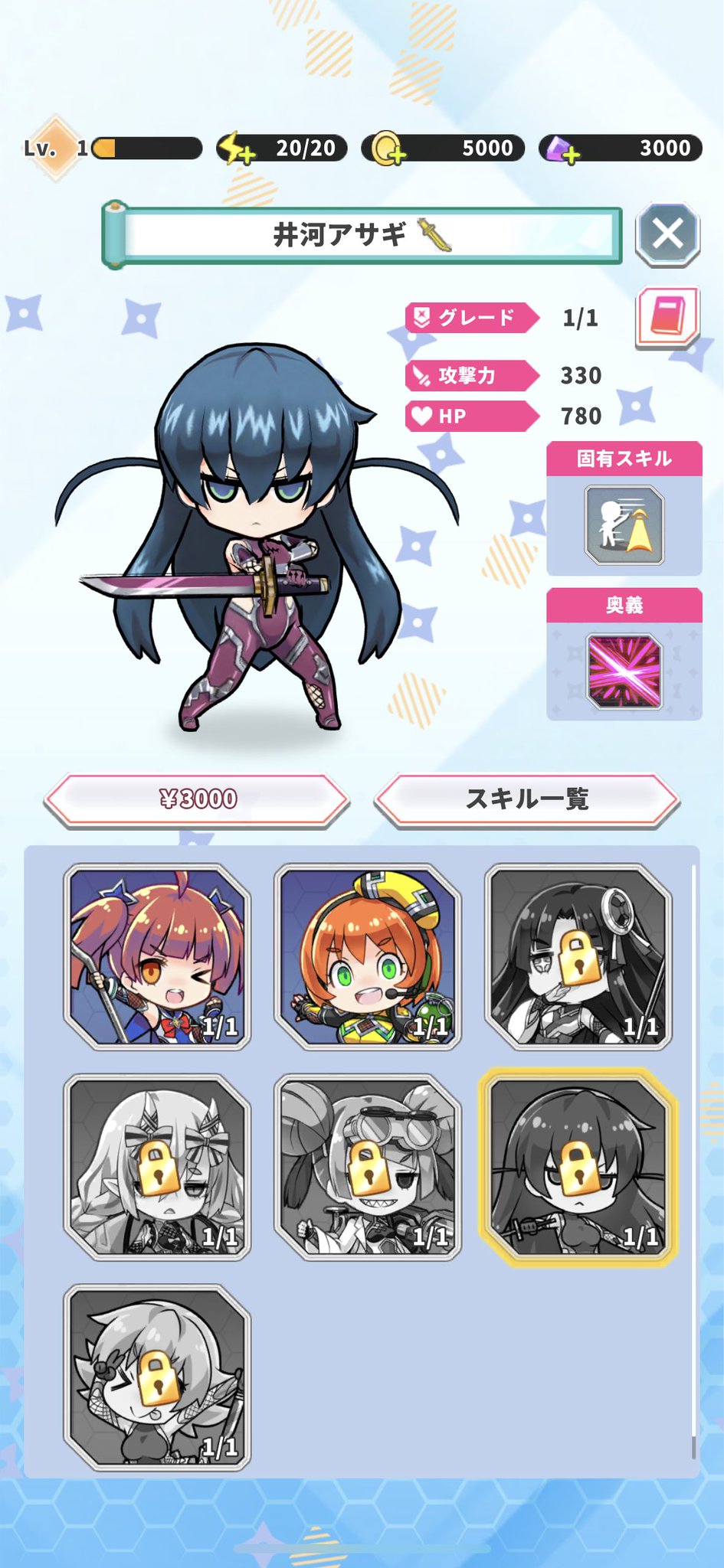The height and width of the screenshot is (1568, 724).
Task: Tap the ¥3000 purchase button
Action: pos(197,800)
